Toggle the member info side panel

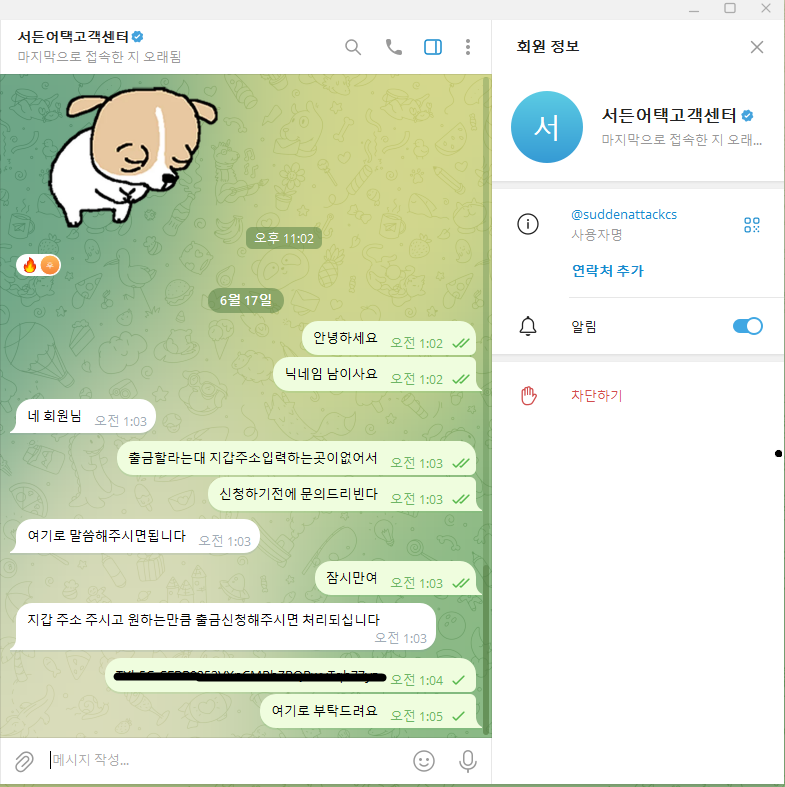433,47
